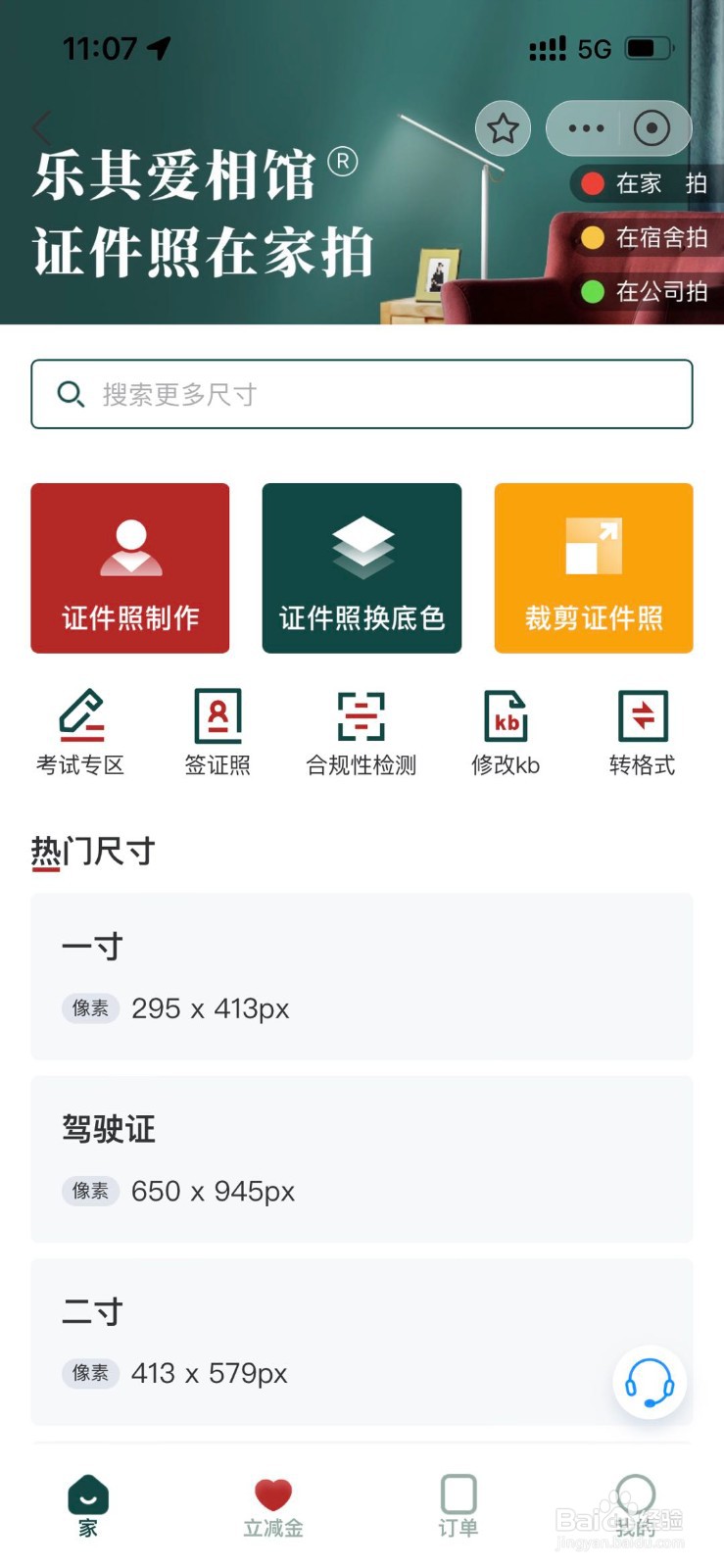Open the 证件照制作 photo creation tool

(129, 568)
